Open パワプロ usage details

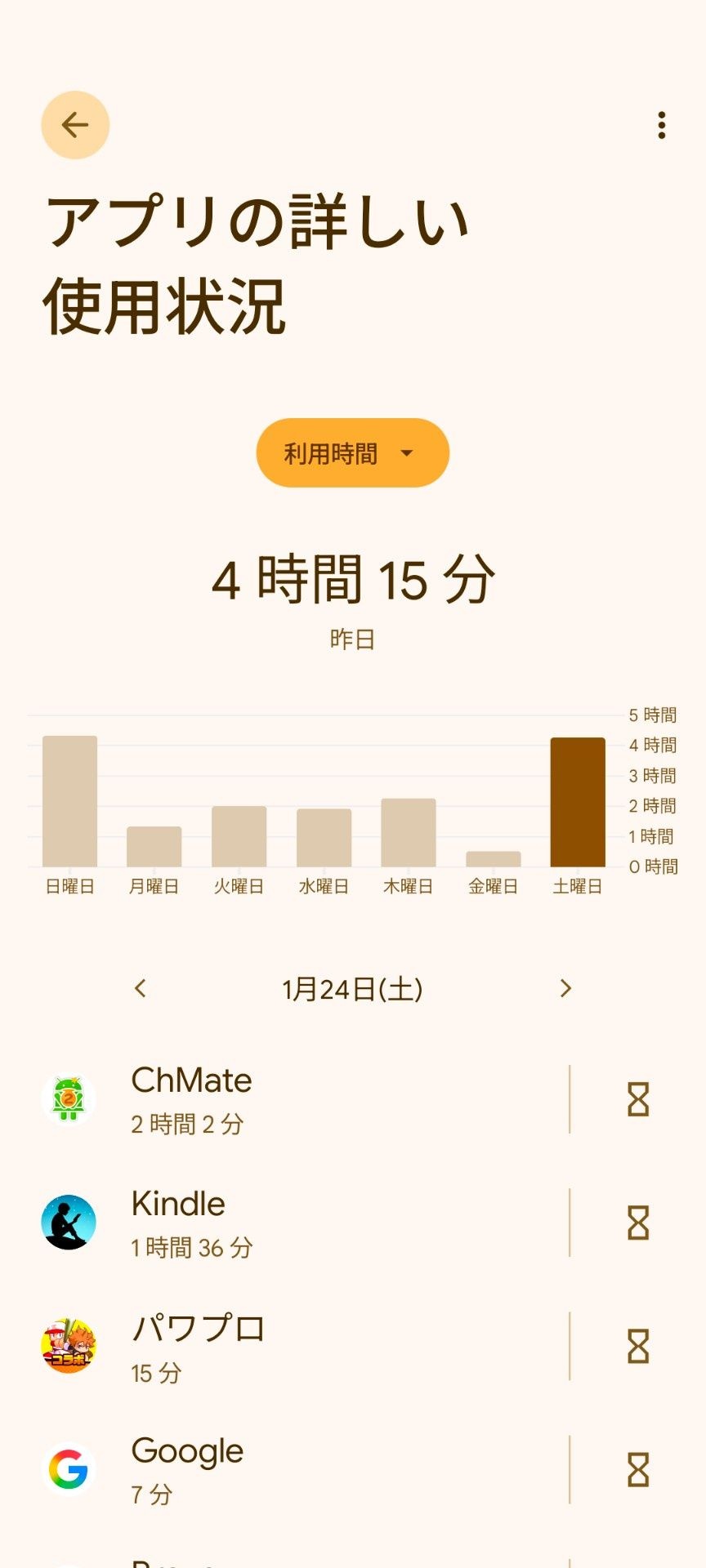tap(302, 1347)
